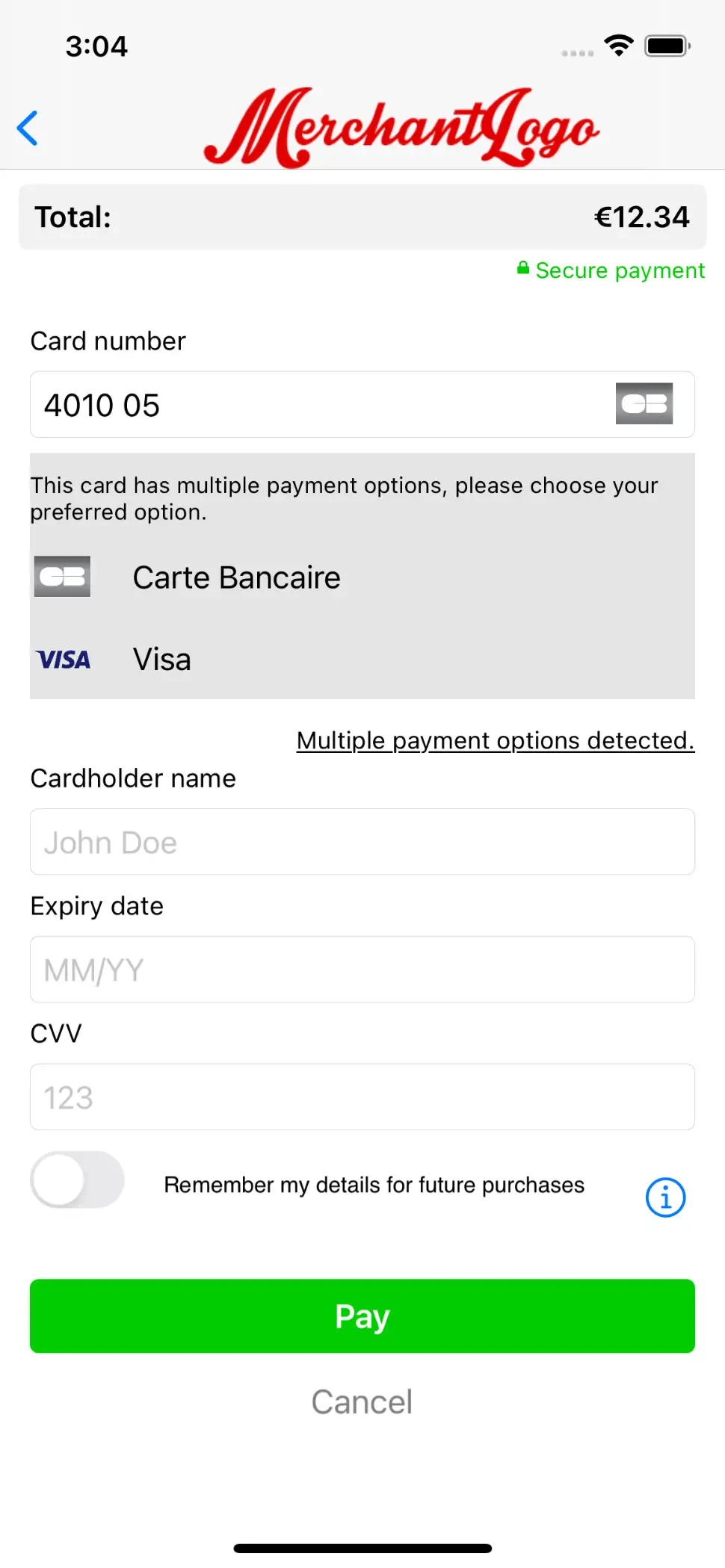725x1568 pixels.
Task: Tap the green Pay button
Action: click(362, 1316)
